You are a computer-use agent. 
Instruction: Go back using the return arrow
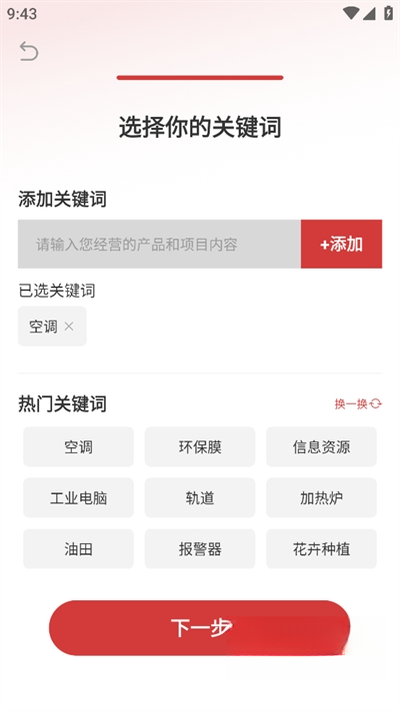[x=29, y=51]
